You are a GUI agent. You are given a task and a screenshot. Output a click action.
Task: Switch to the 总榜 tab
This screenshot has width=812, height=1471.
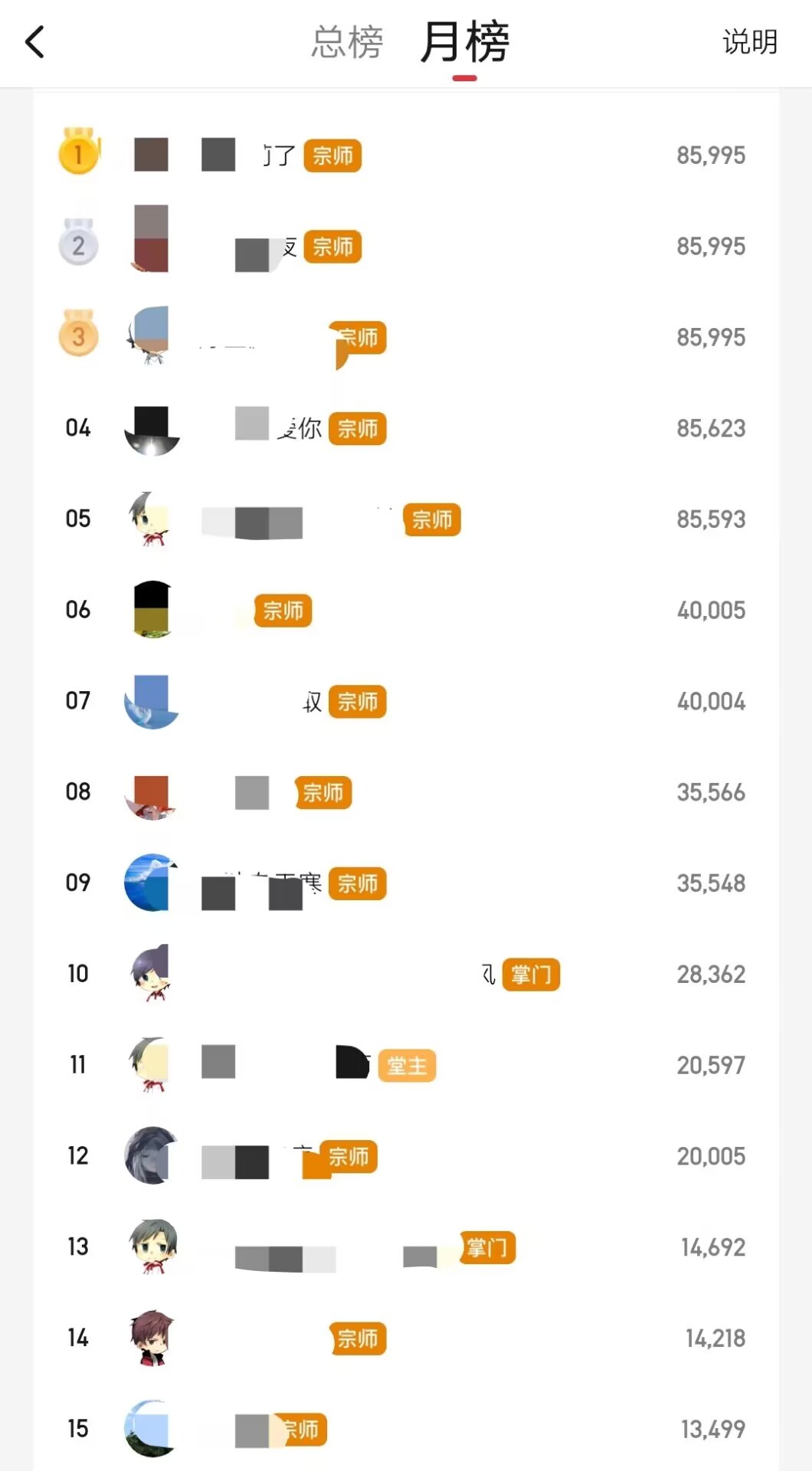(x=347, y=42)
